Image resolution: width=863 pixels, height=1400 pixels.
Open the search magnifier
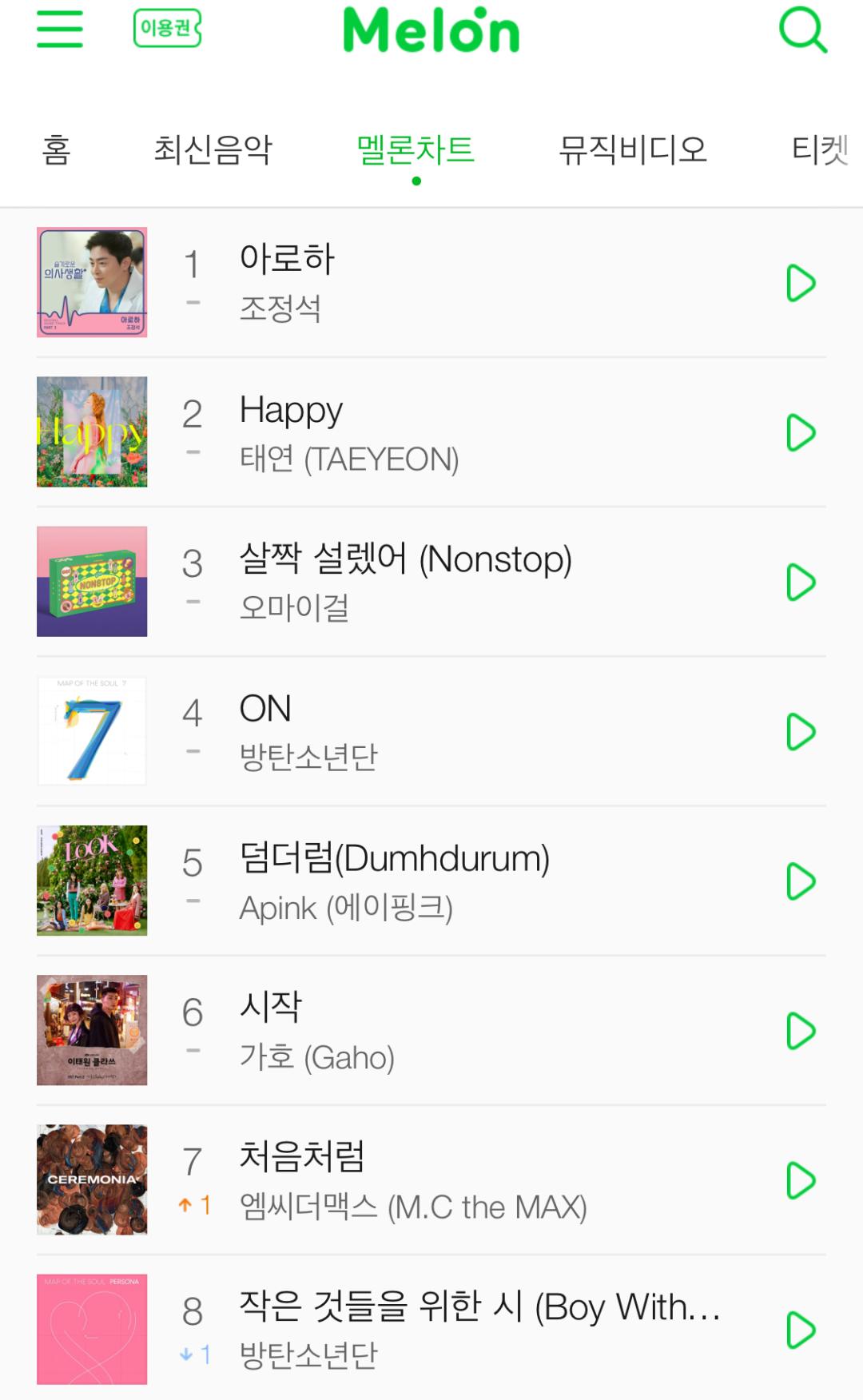pos(802,31)
